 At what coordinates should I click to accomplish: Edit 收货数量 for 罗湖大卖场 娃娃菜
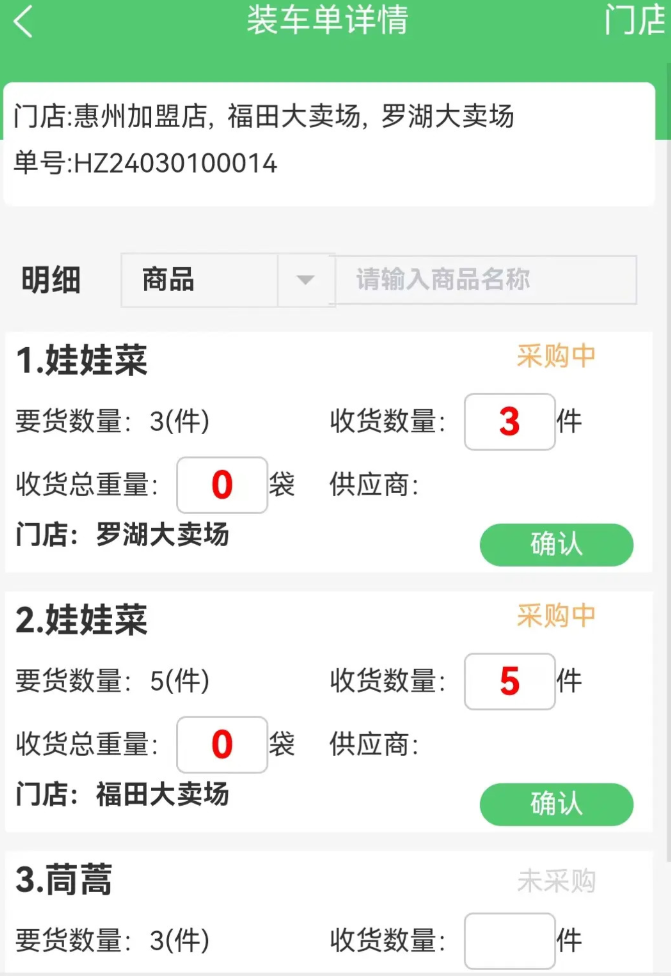pyautogui.click(x=509, y=422)
